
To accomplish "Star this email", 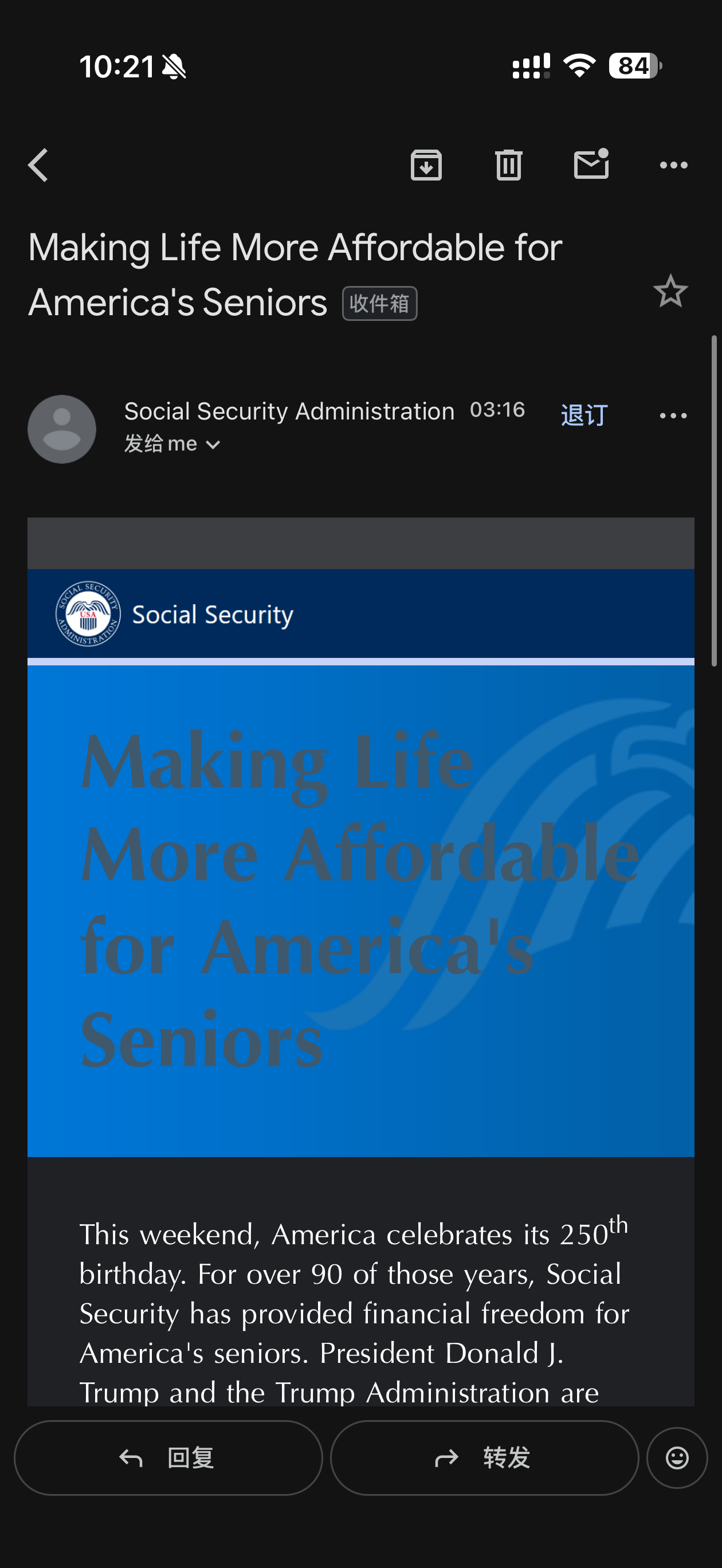I will pyautogui.click(x=670, y=292).
